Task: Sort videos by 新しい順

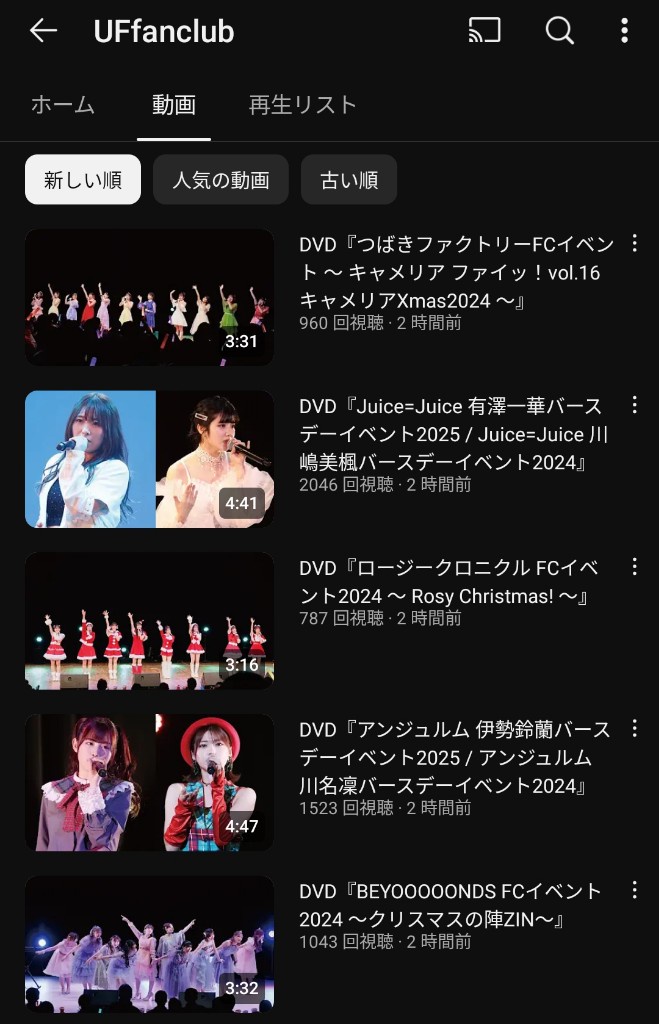Action: point(83,180)
